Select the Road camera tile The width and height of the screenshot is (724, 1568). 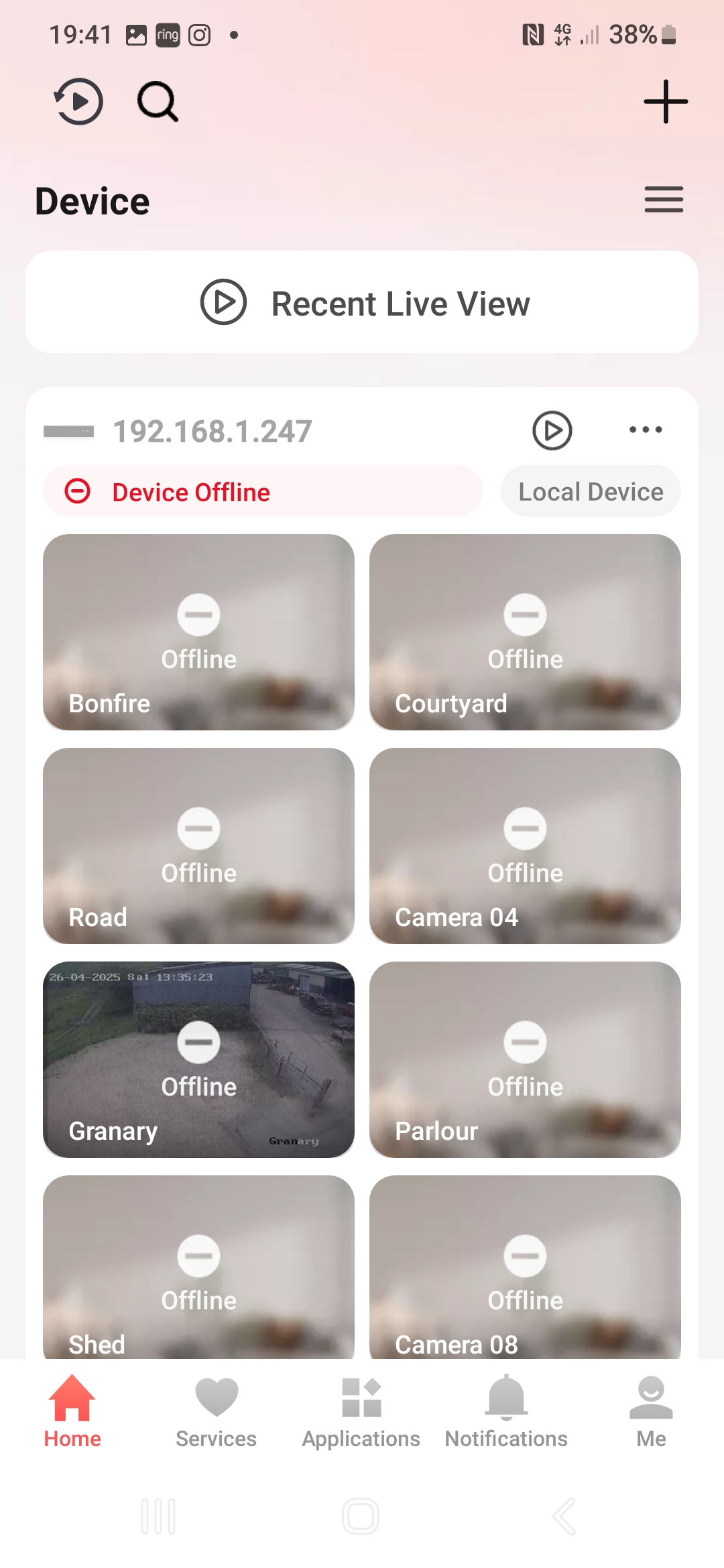198,846
